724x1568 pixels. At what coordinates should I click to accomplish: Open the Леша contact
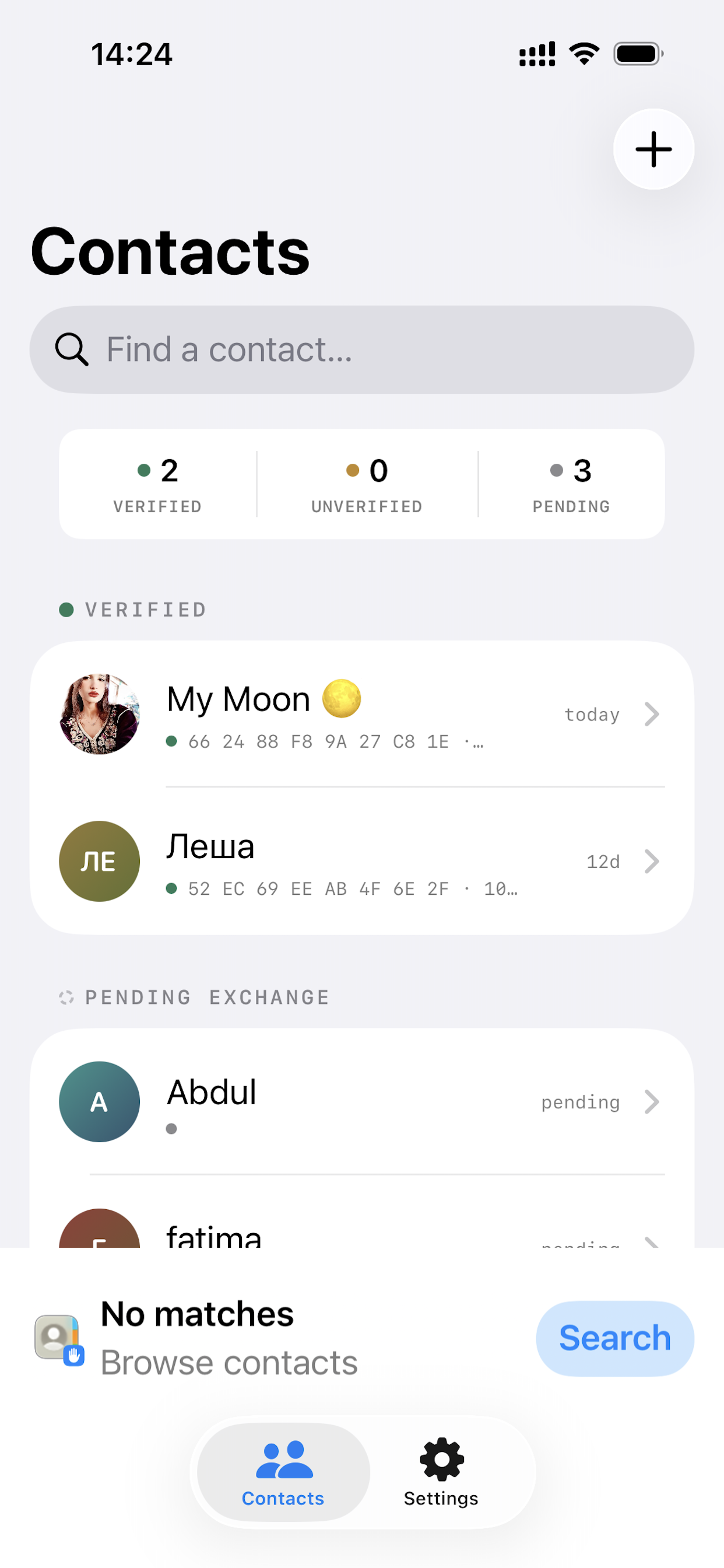[361, 860]
